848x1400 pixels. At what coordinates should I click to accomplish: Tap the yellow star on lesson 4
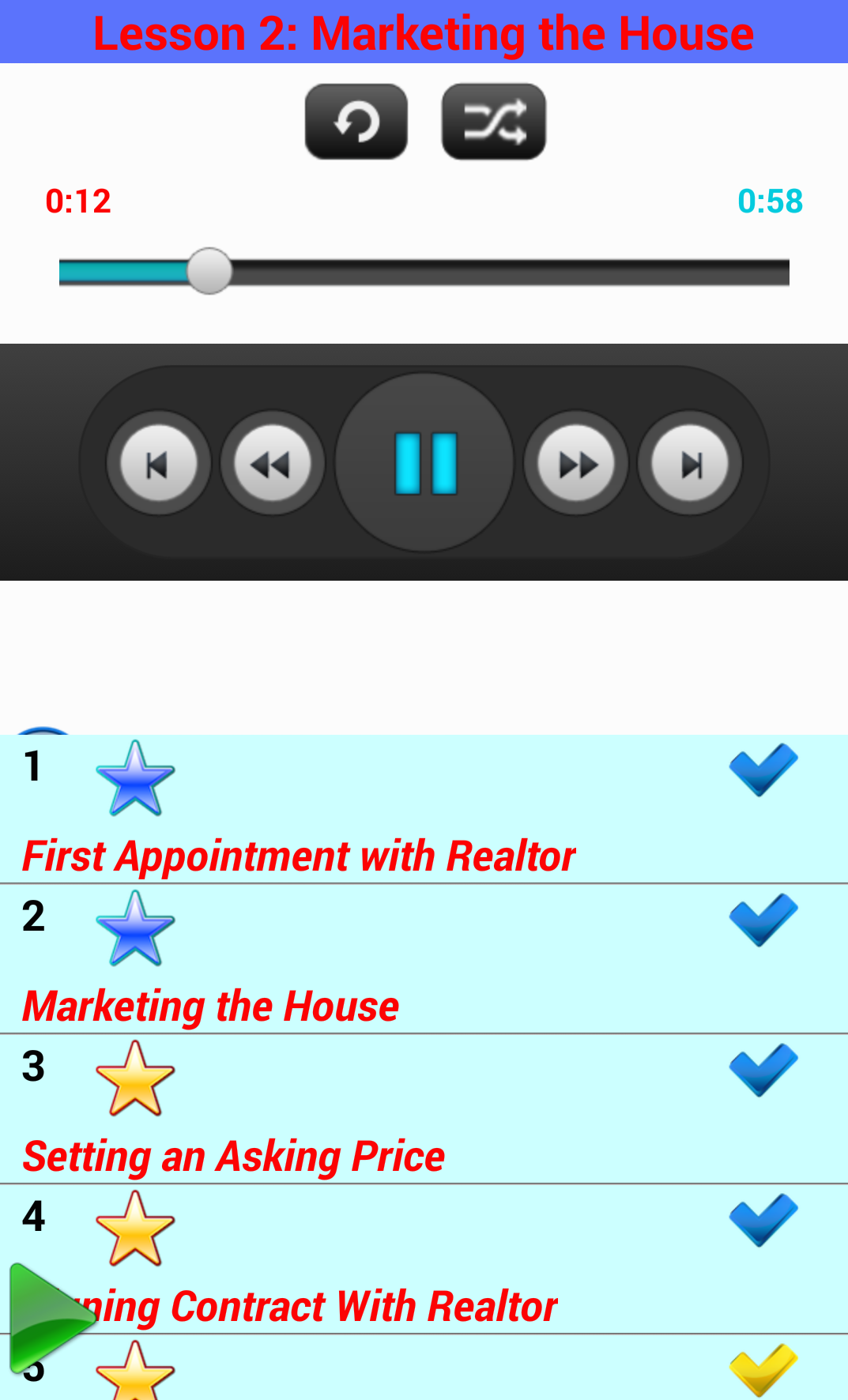point(135,1229)
